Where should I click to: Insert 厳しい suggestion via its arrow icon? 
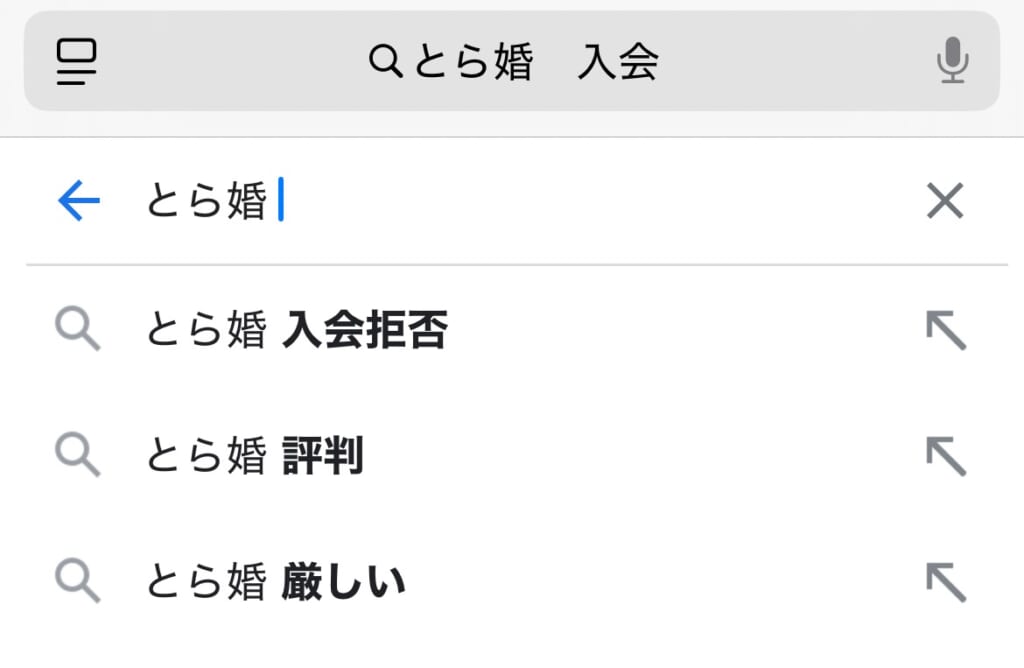coord(945,581)
